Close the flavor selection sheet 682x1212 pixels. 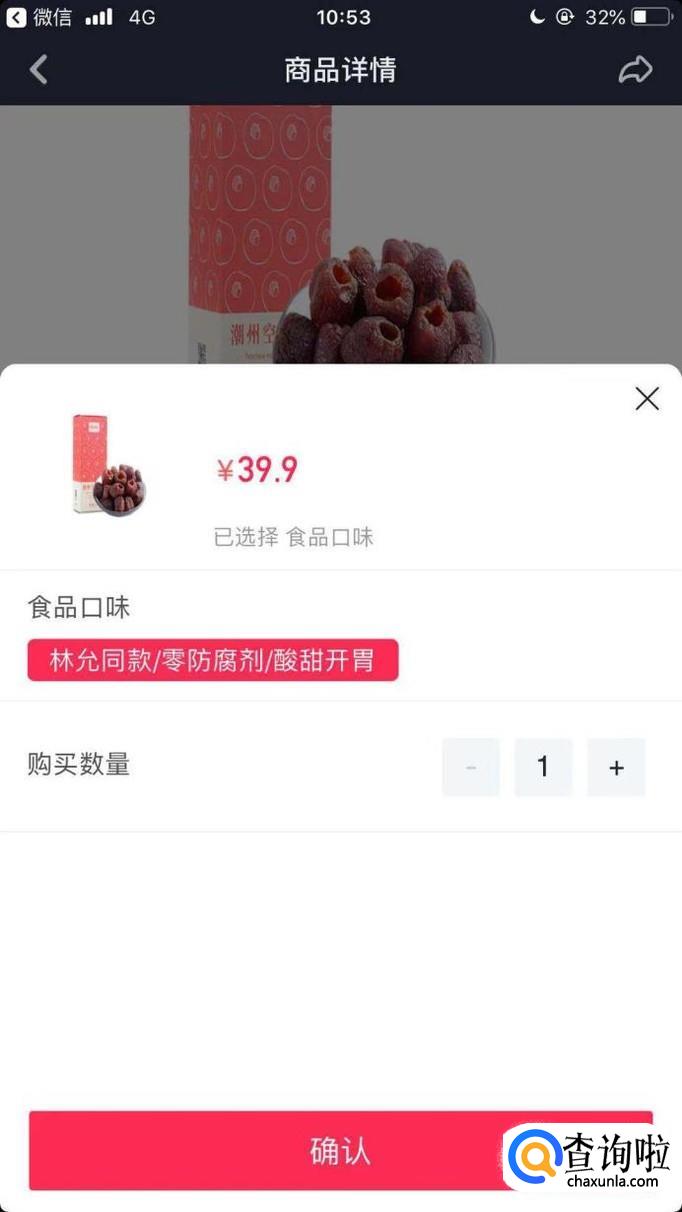click(x=647, y=399)
